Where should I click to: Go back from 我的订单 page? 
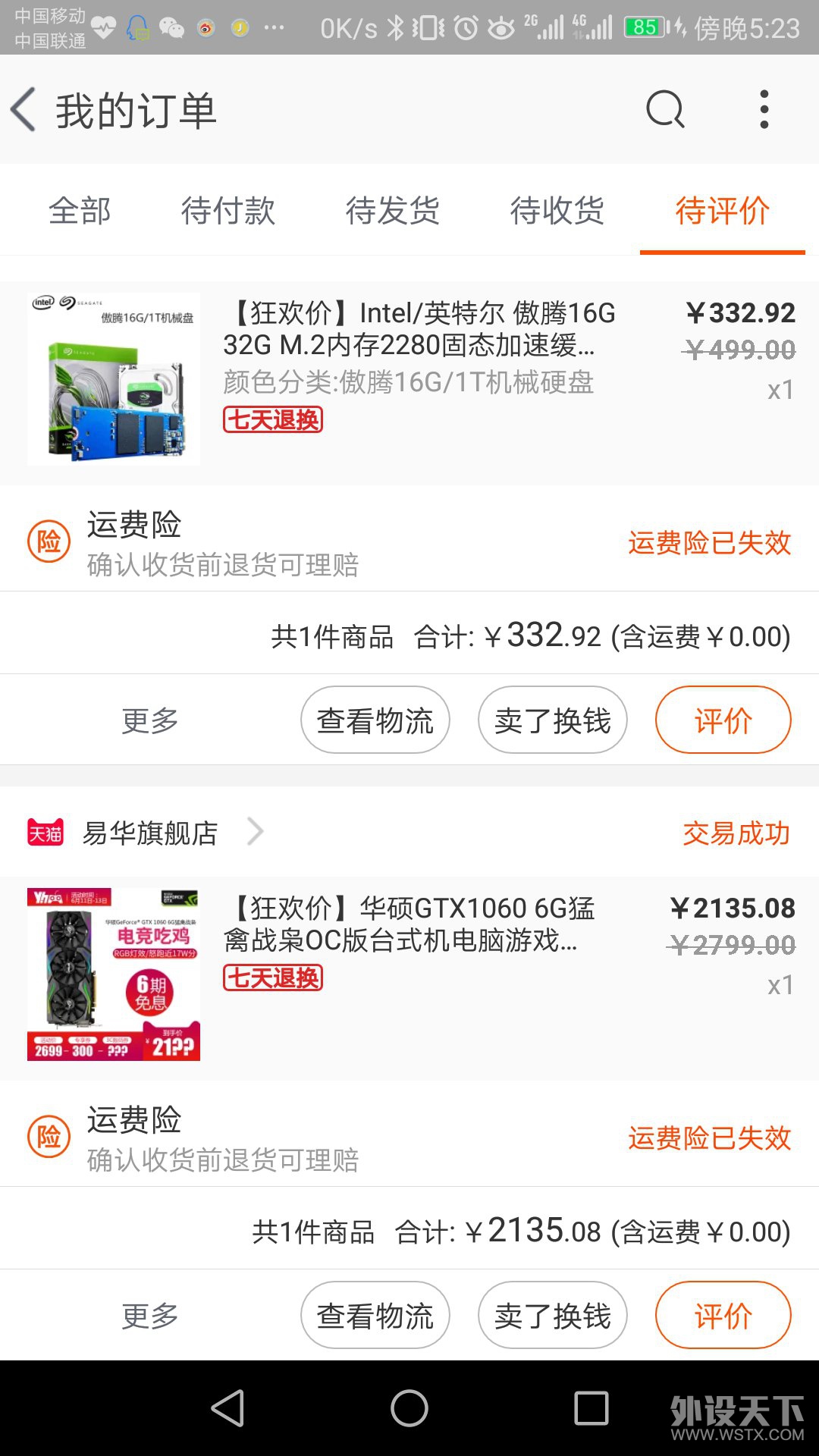(24, 110)
